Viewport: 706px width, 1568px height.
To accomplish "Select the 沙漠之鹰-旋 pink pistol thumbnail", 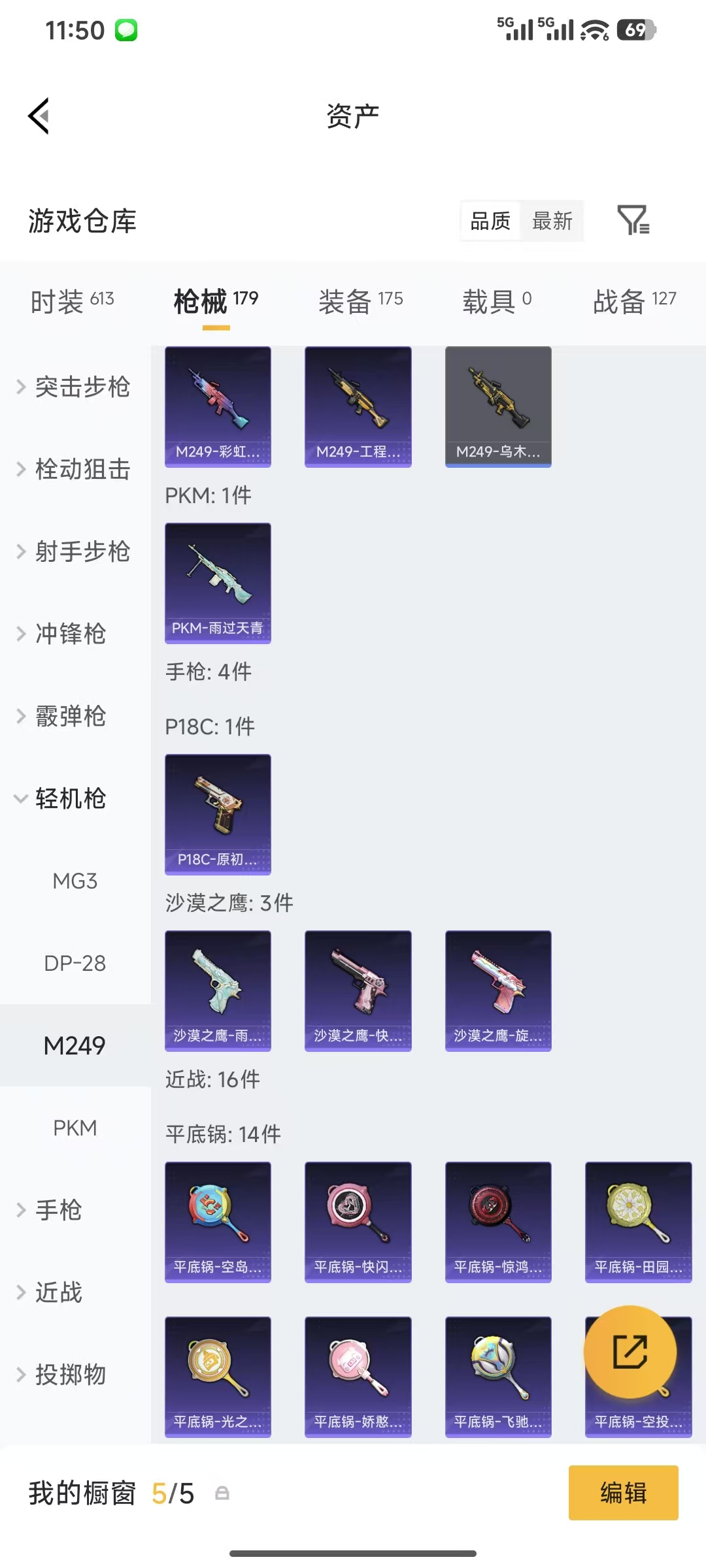I will 497,991.
